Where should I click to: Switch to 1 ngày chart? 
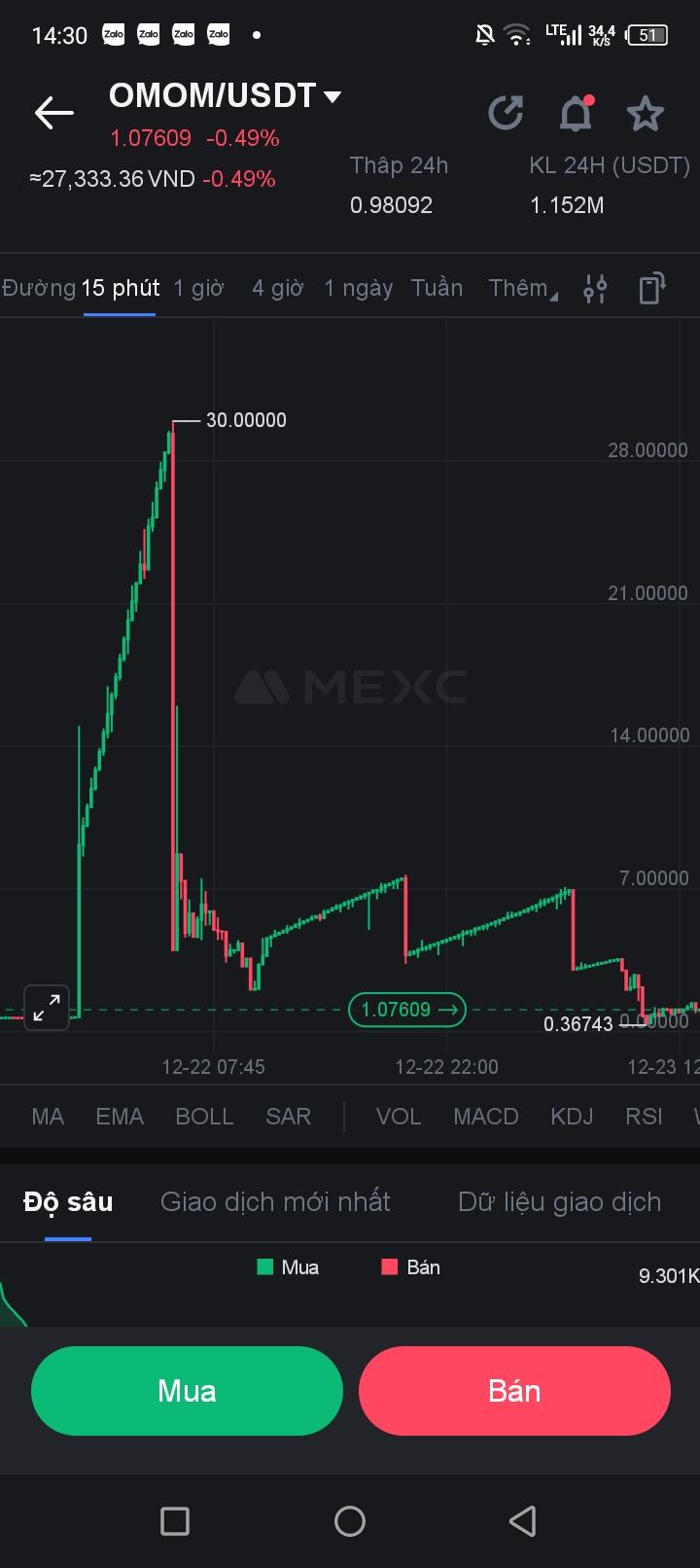click(358, 288)
